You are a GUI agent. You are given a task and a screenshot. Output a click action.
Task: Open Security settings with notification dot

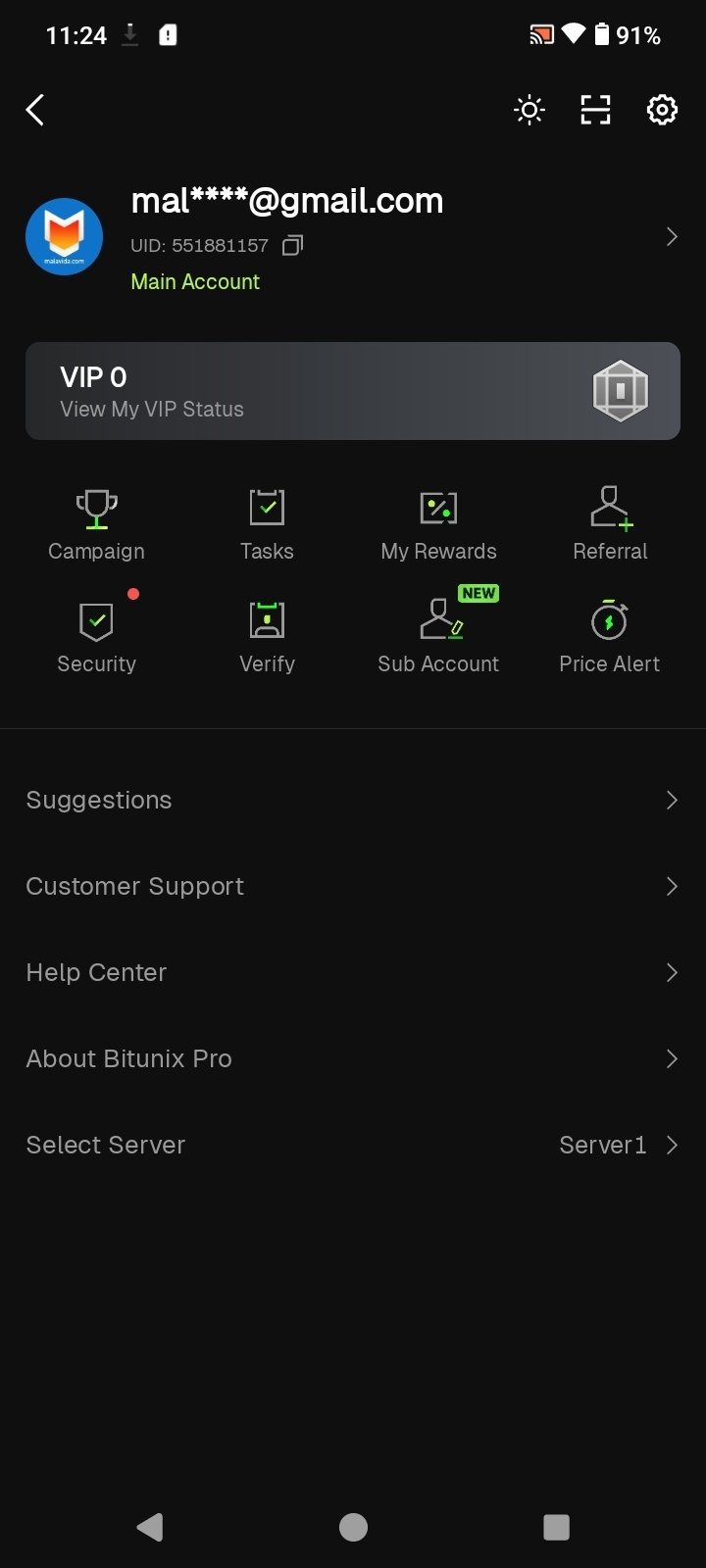point(96,635)
